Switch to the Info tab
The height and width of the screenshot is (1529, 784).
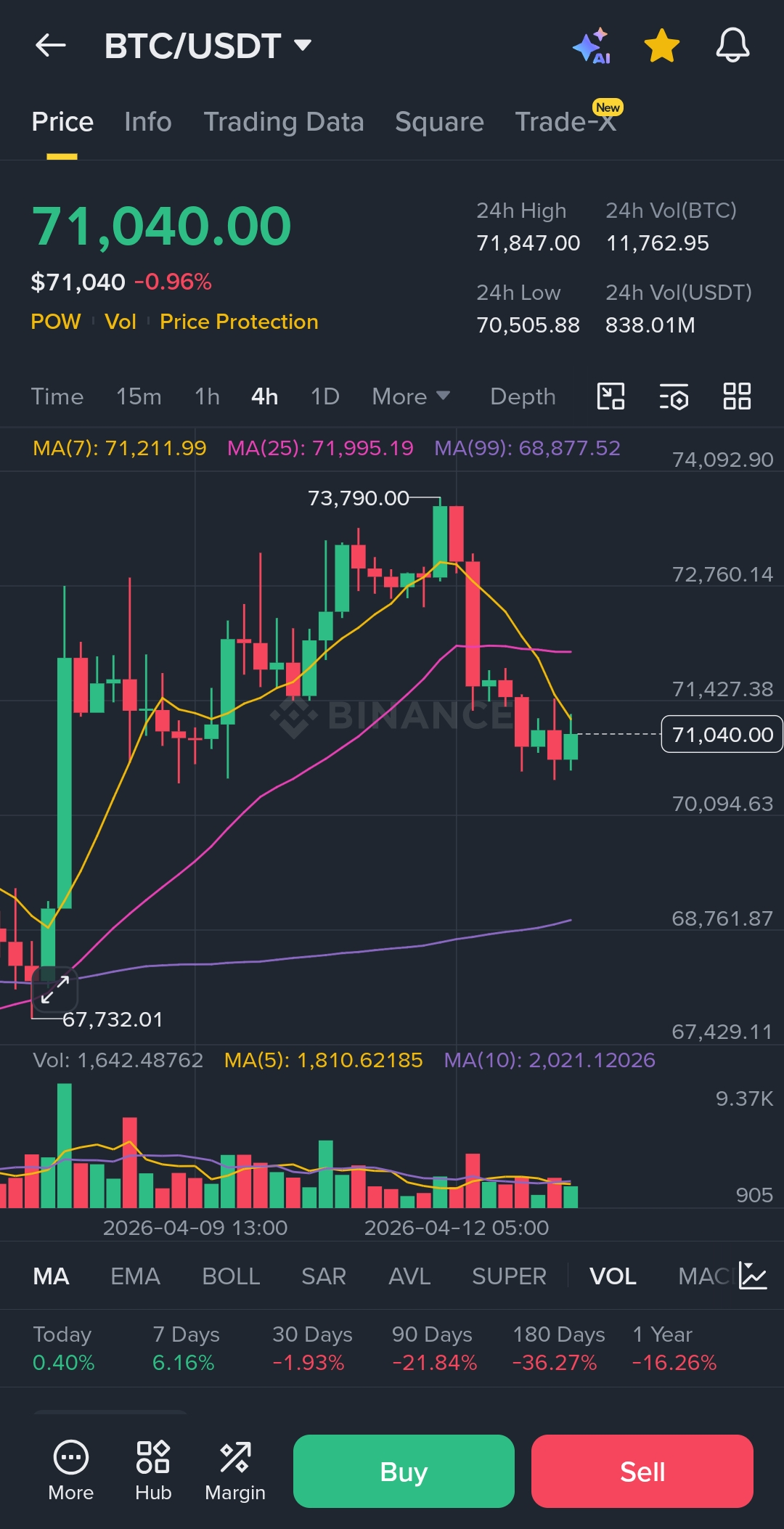pyautogui.click(x=147, y=122)
